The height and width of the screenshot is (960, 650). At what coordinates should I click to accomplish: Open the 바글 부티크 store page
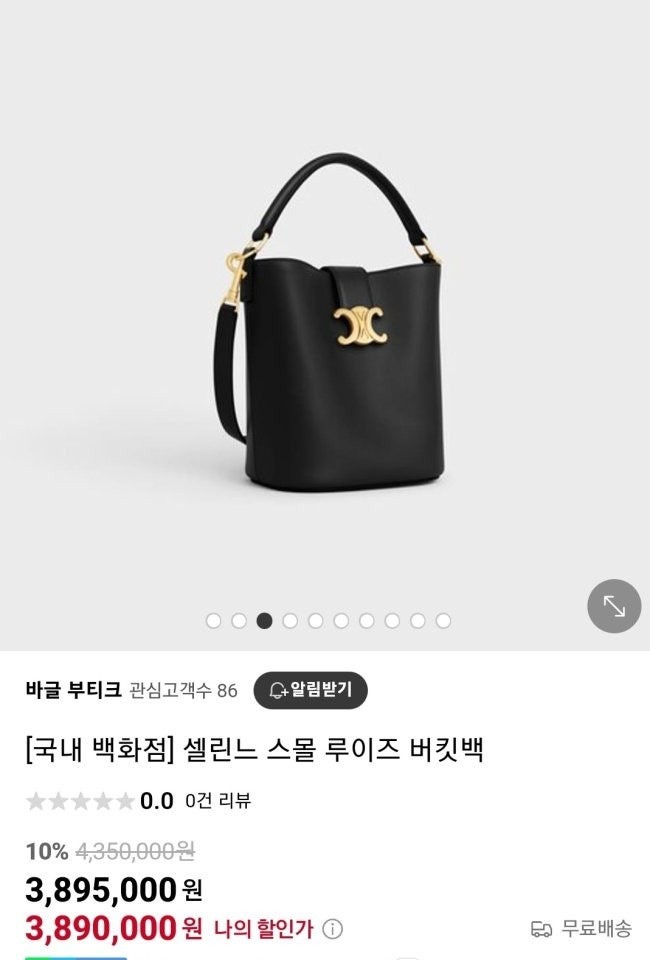(x=73, y=690)
